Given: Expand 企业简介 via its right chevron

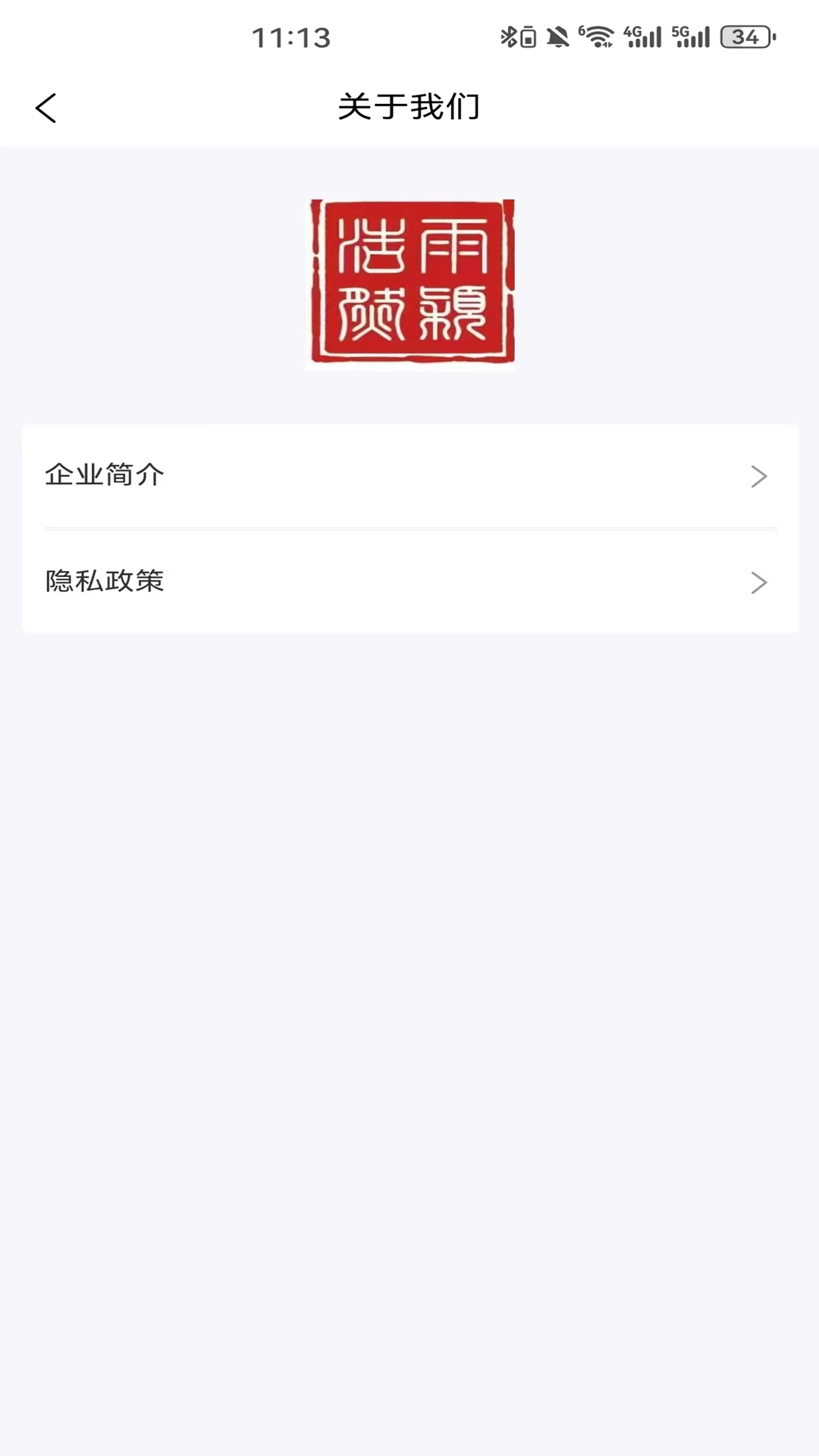Looking at the screenshot, I should [x=758, y=476].
